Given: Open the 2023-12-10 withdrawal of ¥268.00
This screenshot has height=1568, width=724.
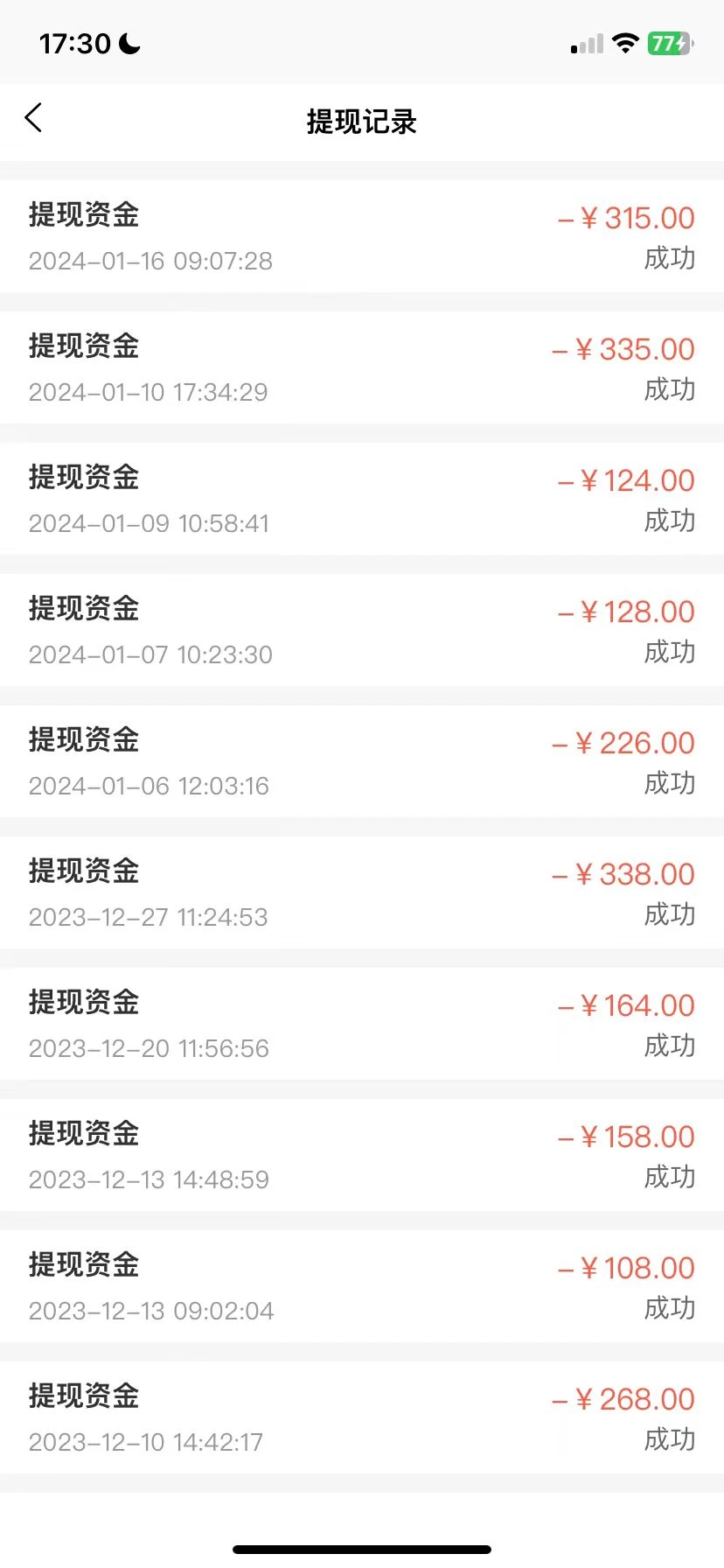Looking at the screenshot, I should coord(362,1417).
